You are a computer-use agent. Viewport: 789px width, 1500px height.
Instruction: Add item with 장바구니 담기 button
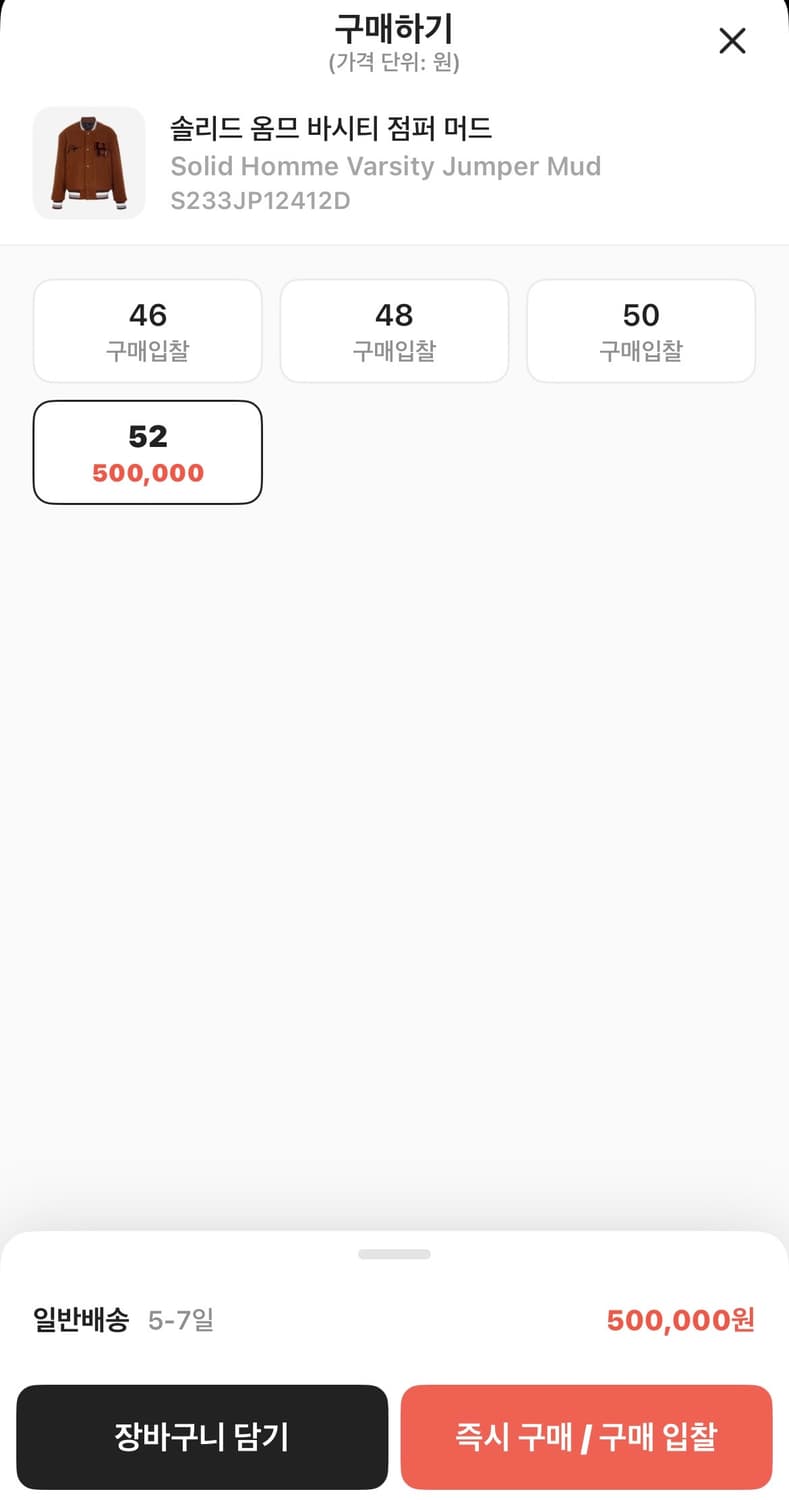click(x=202, y=1437)
